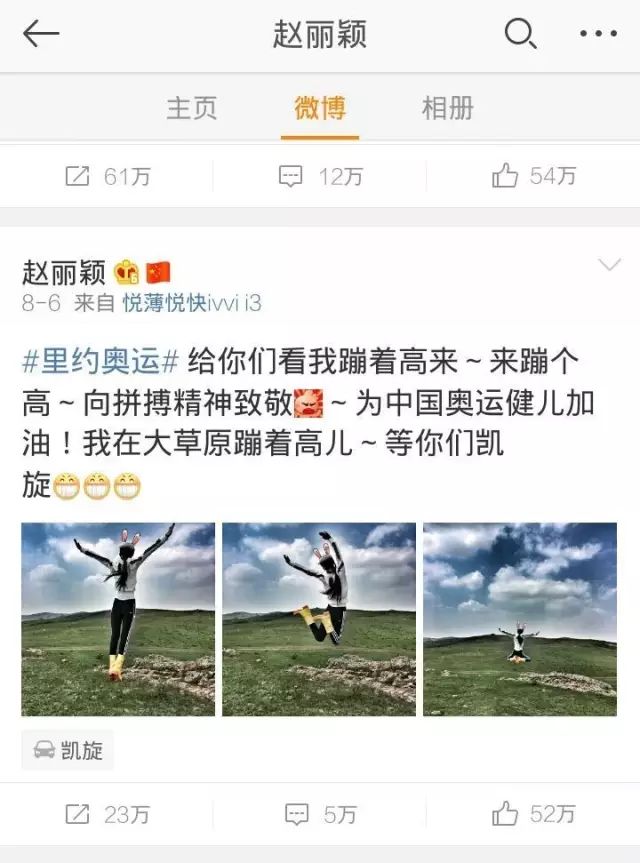
Task: Open comments showing 12万
Action: click(320, 177)
